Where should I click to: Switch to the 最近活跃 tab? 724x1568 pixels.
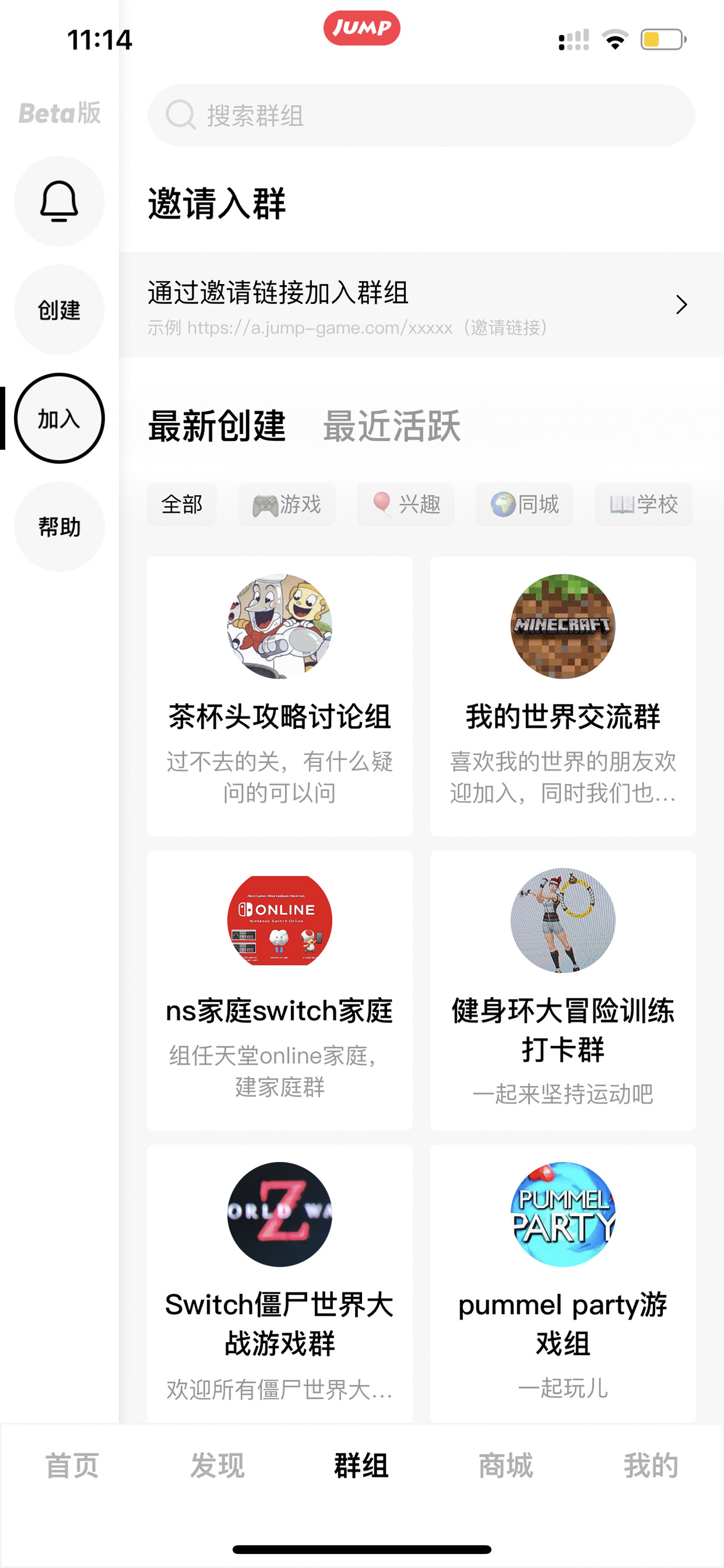coord(391,425)
